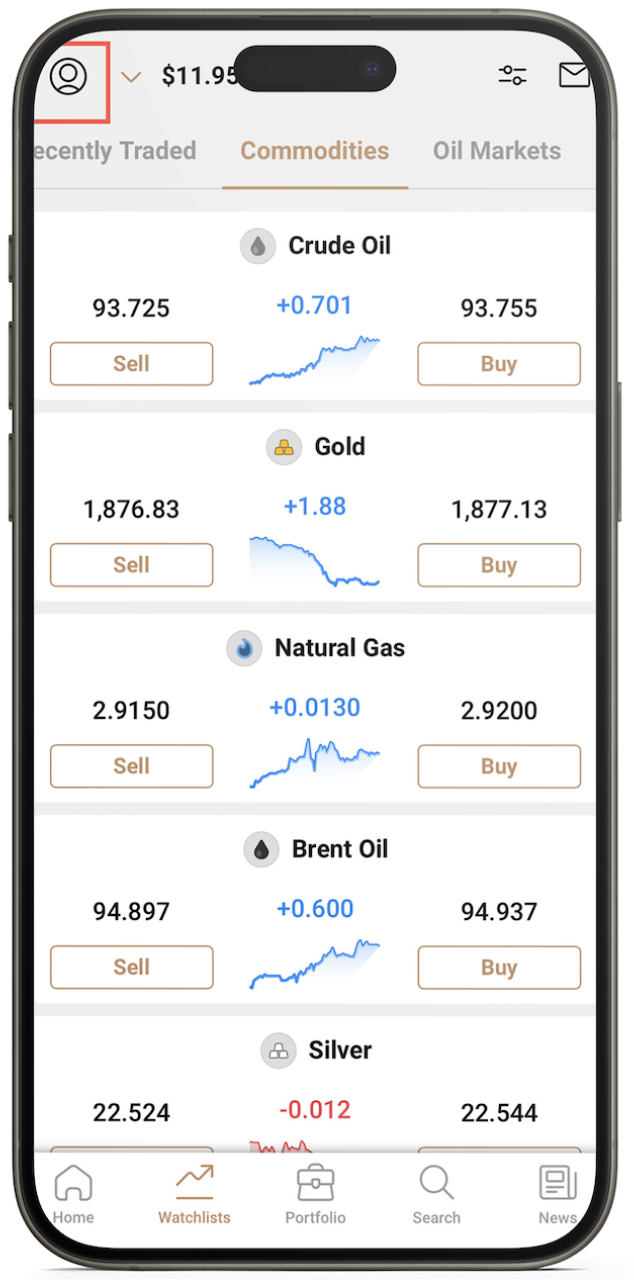Sell Natural Gas at 2.9150
This screenshot has width=634, height=1280.
[131, 766]
